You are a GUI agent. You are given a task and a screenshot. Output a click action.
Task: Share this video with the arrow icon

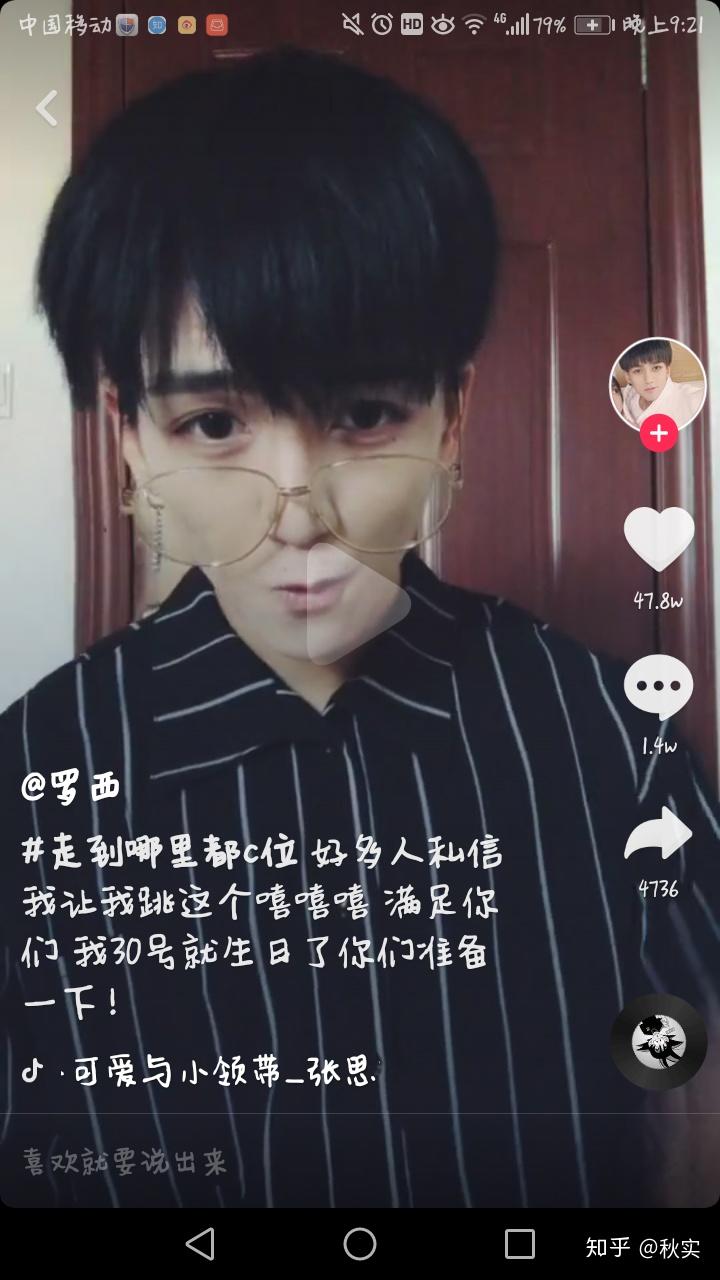tap(658, 835)
